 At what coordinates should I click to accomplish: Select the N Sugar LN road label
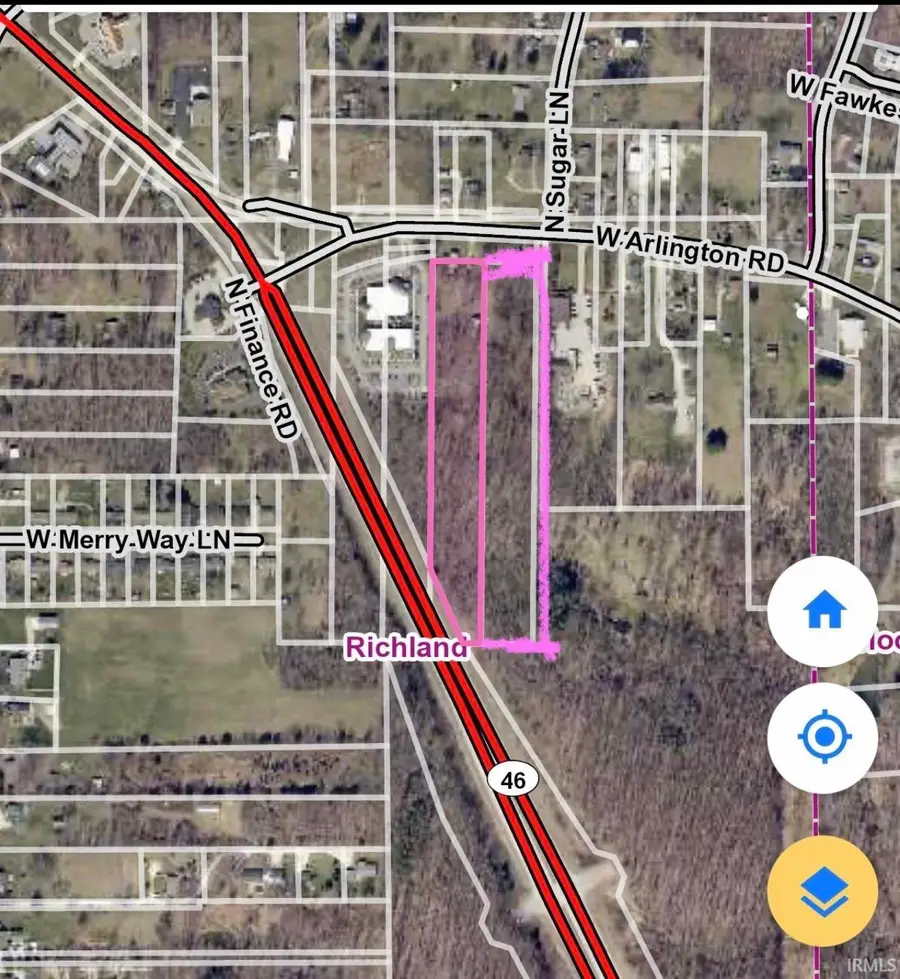tap(558, 160)
